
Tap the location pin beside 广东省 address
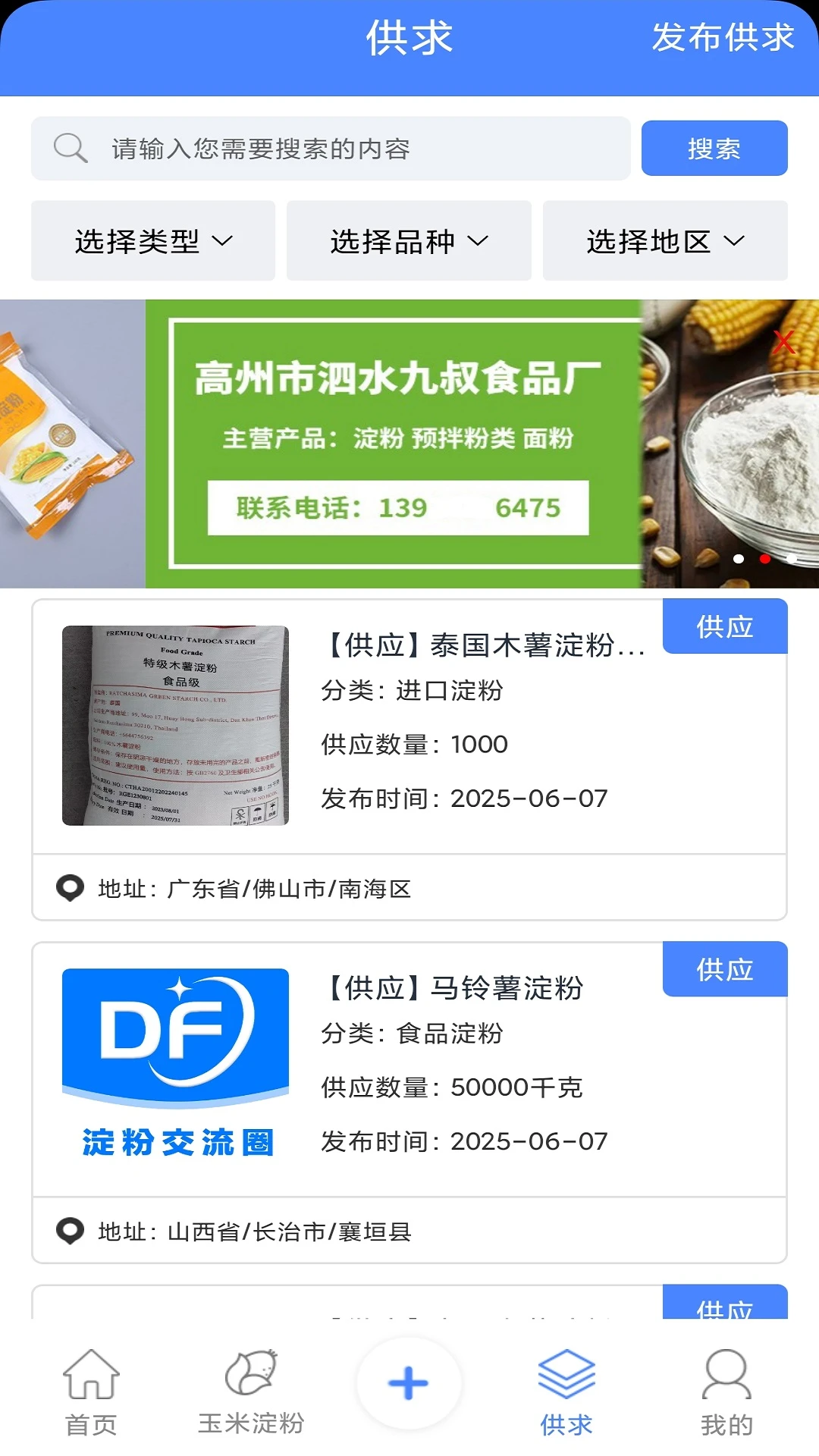pyautogui.click(x=71, y=889)
